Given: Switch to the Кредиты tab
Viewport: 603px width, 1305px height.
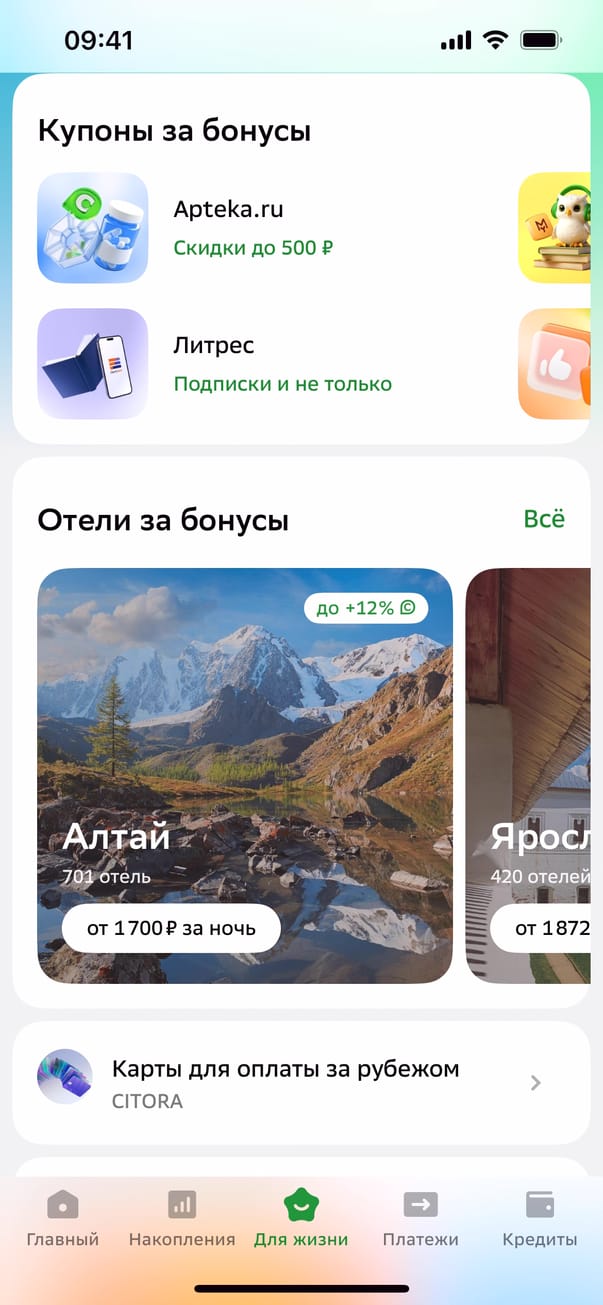Looking at the screenshot, I should point(540,1219).
